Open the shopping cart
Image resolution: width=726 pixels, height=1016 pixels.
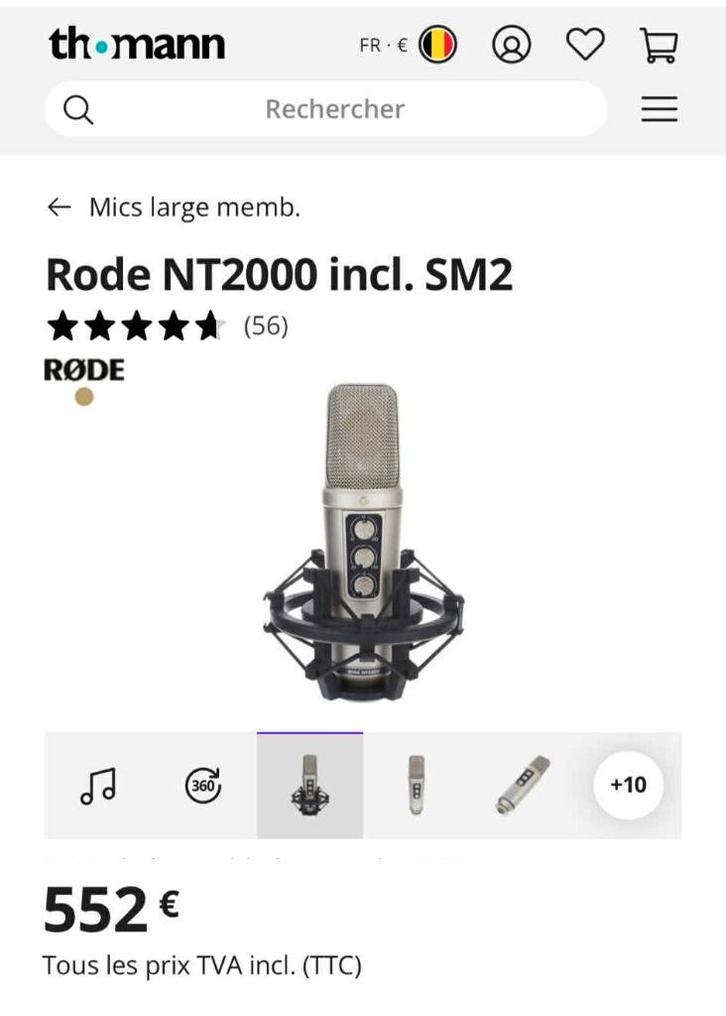[659, 44]
